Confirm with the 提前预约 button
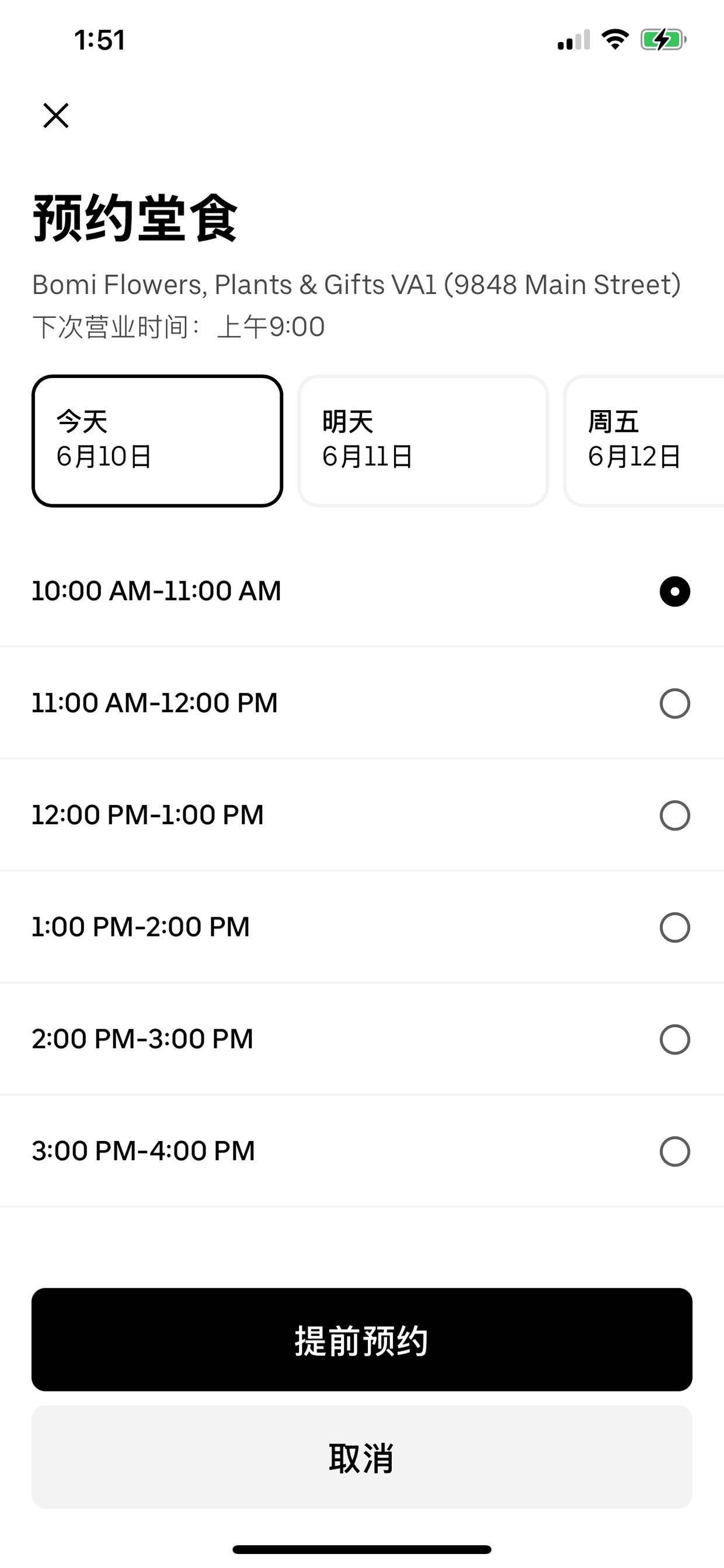Image resolution: width=724 pixels, height=1568 pixels. click(x=362, y=1339)
